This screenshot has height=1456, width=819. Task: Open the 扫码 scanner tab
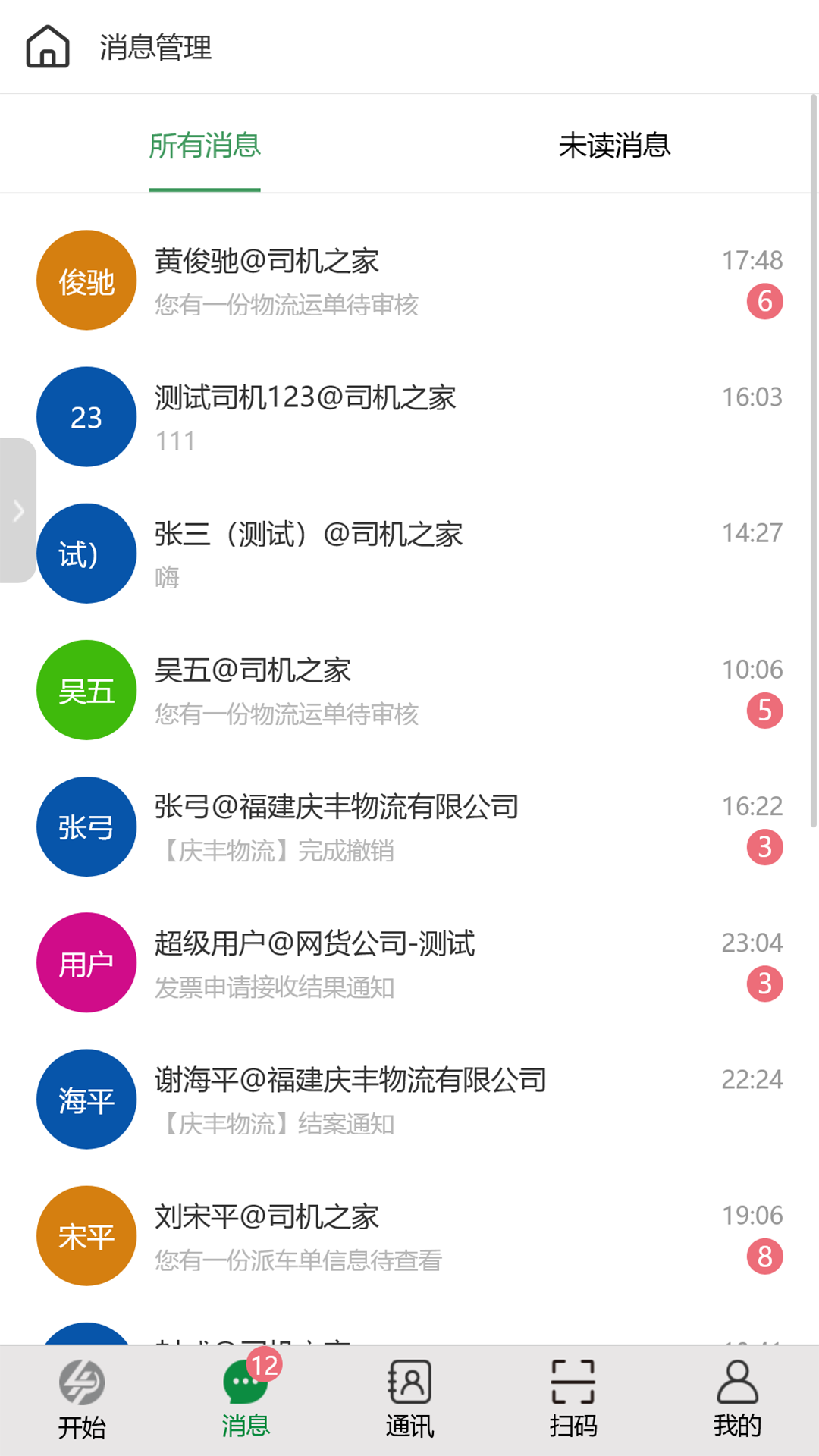point(573,1401)
